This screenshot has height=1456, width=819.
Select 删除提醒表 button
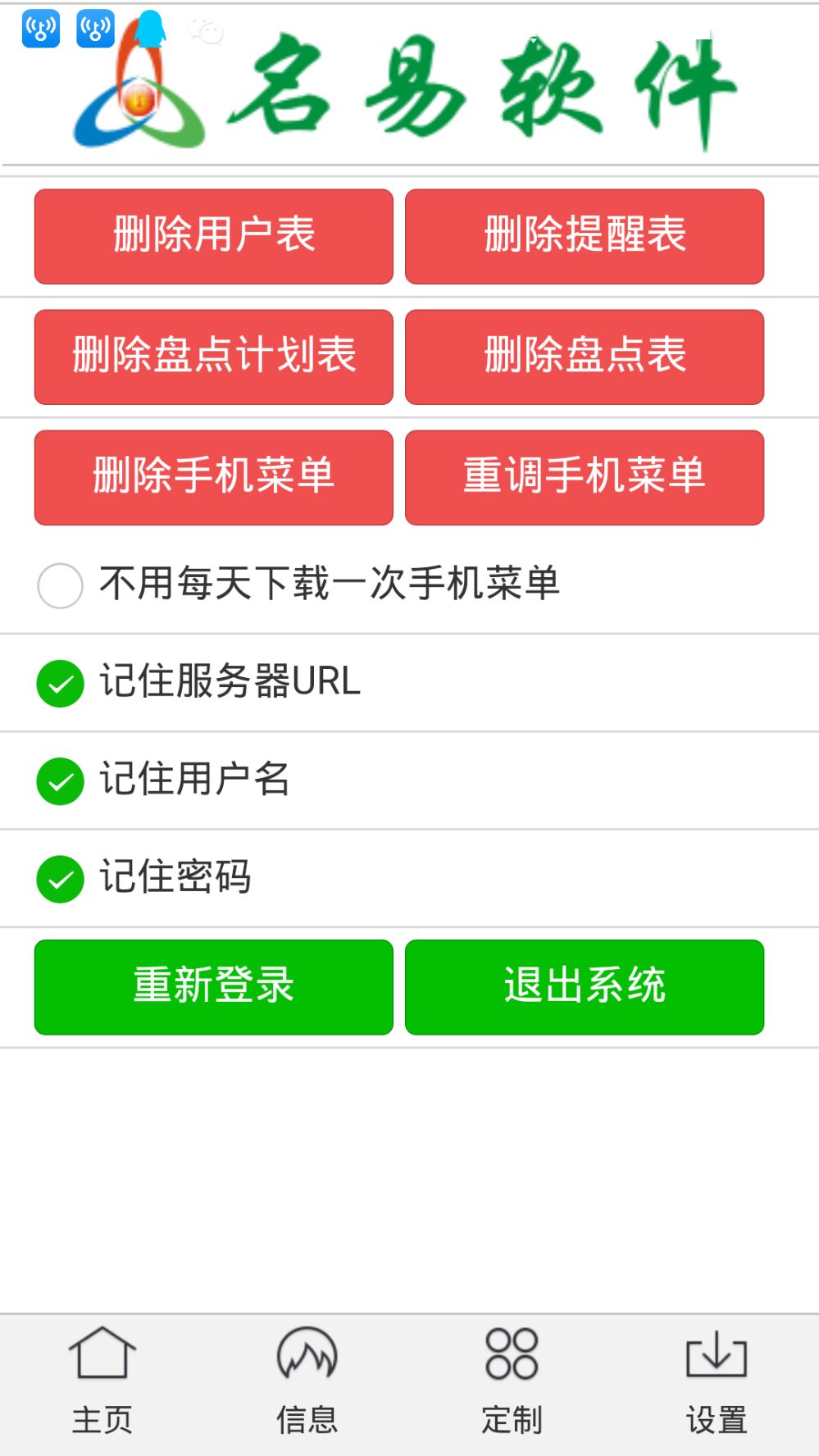tap(584, 236)
